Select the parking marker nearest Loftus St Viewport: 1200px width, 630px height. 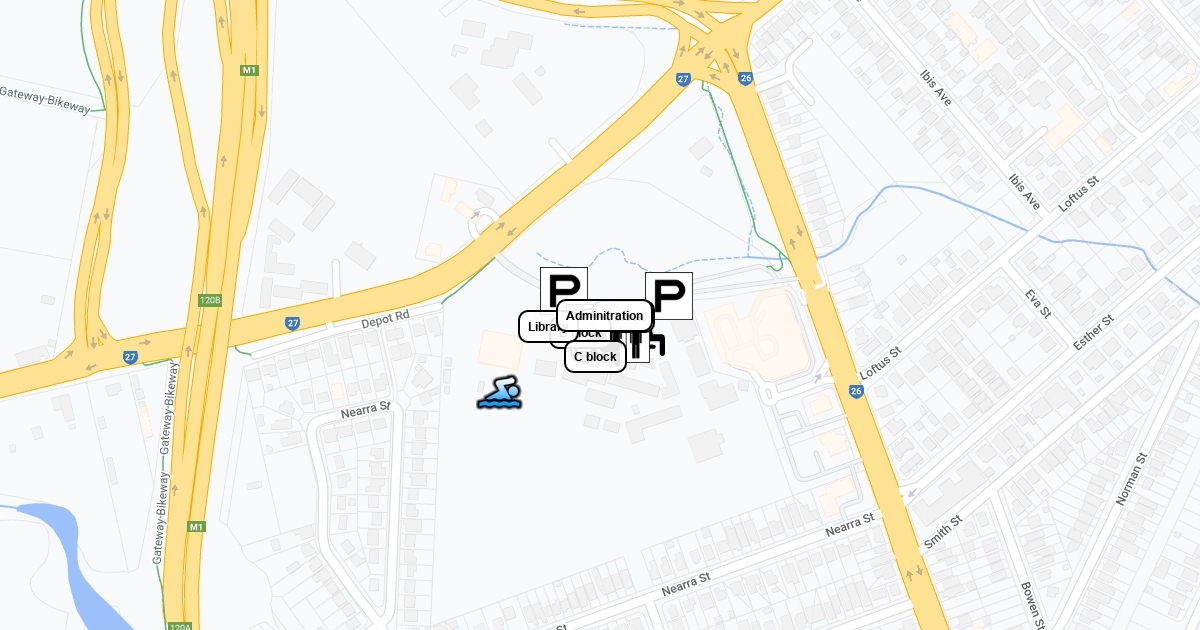click(670, 295)
